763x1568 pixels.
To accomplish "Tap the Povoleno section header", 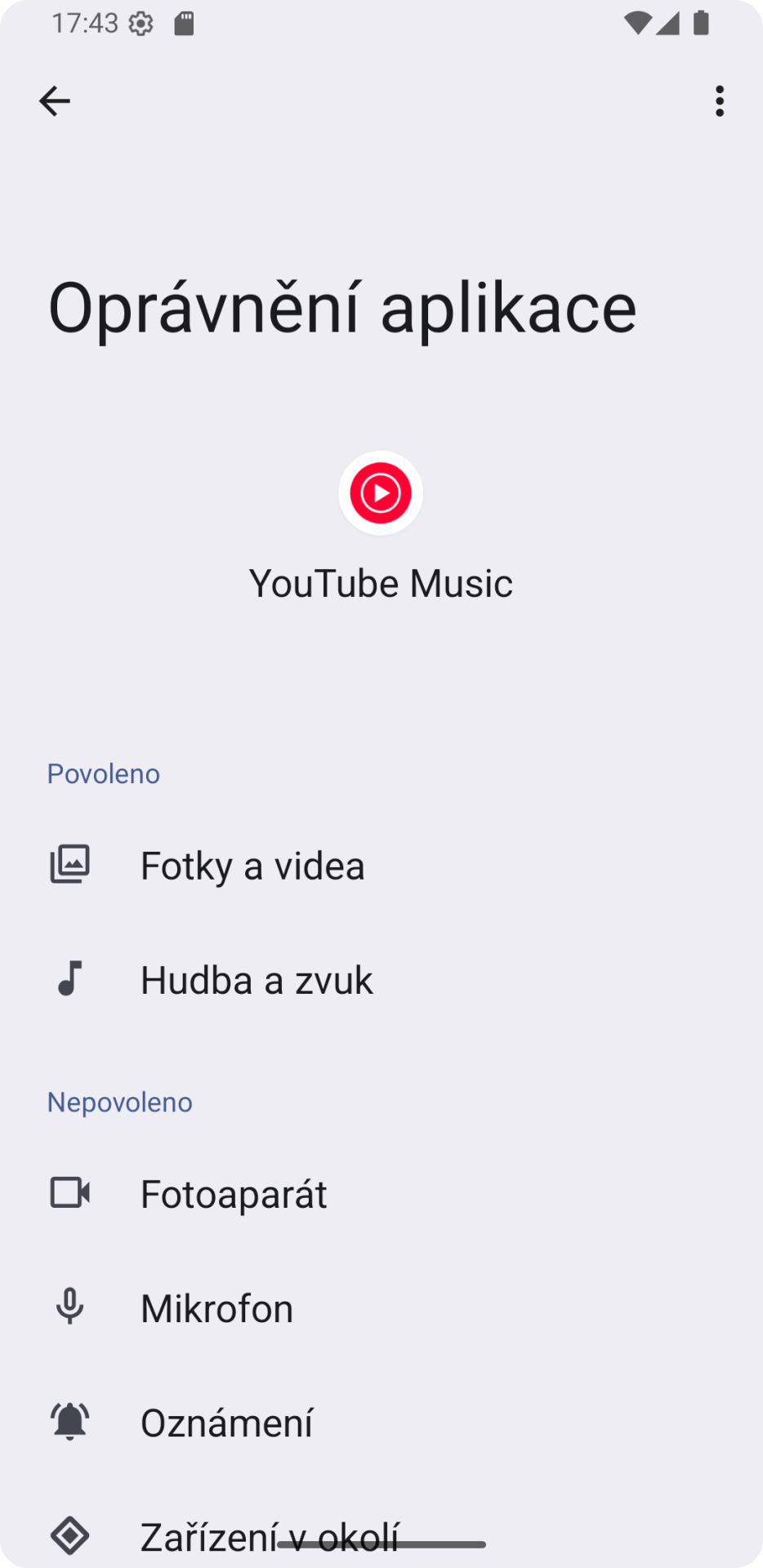I will point(103,773).
